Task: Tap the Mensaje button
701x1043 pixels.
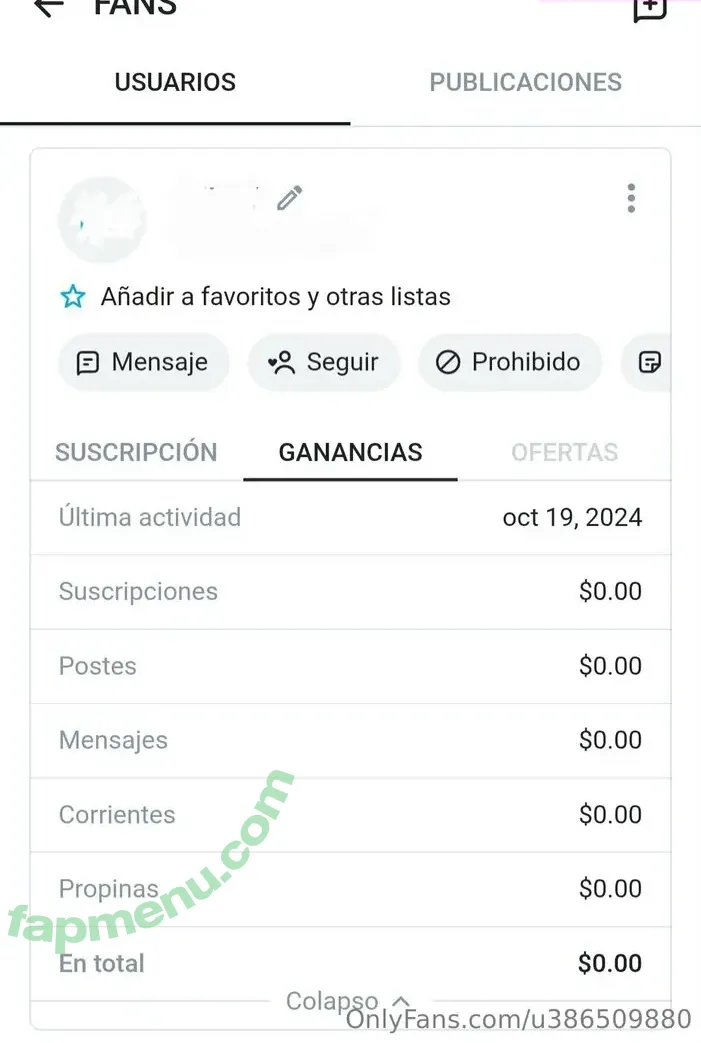Action: 143,362
